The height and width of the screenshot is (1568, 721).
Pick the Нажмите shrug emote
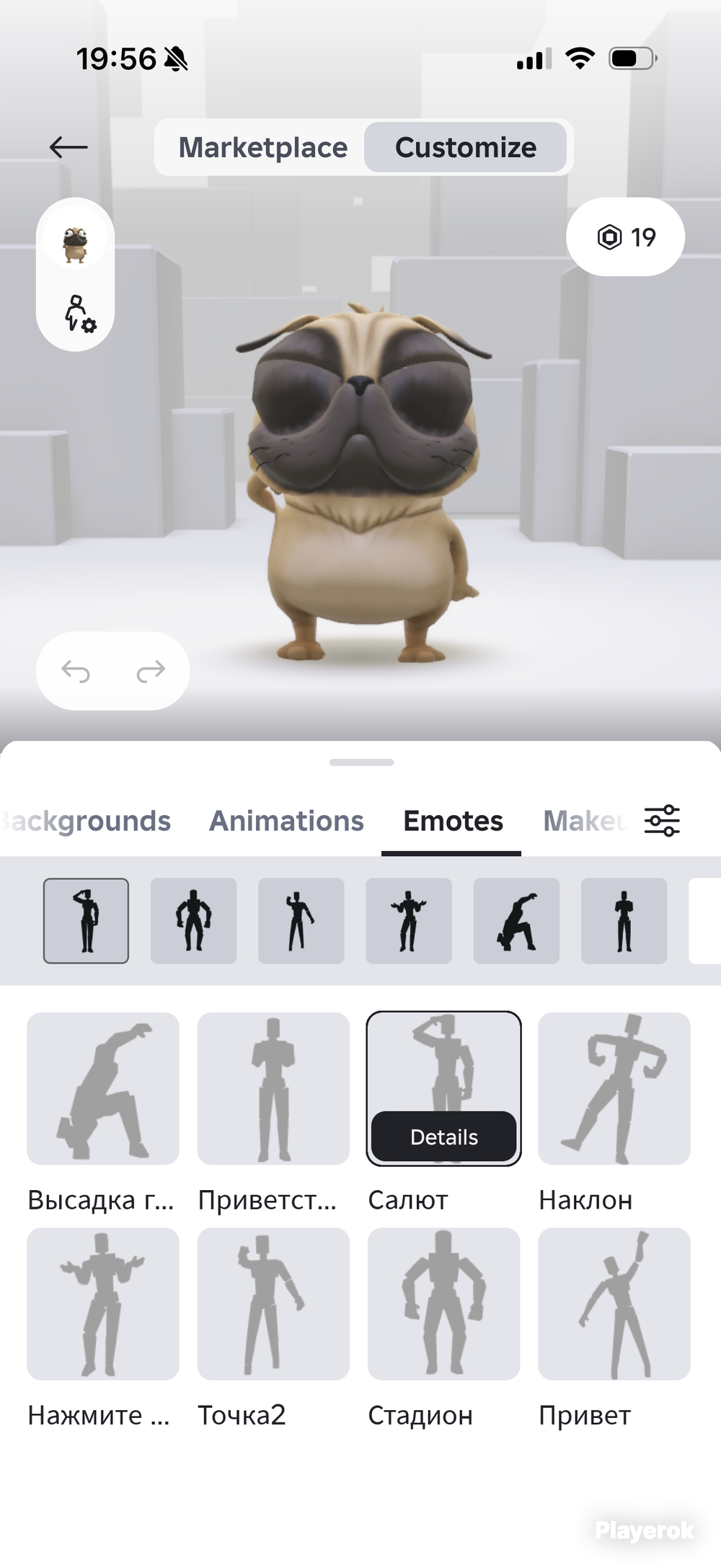(x=103, y=1304)
